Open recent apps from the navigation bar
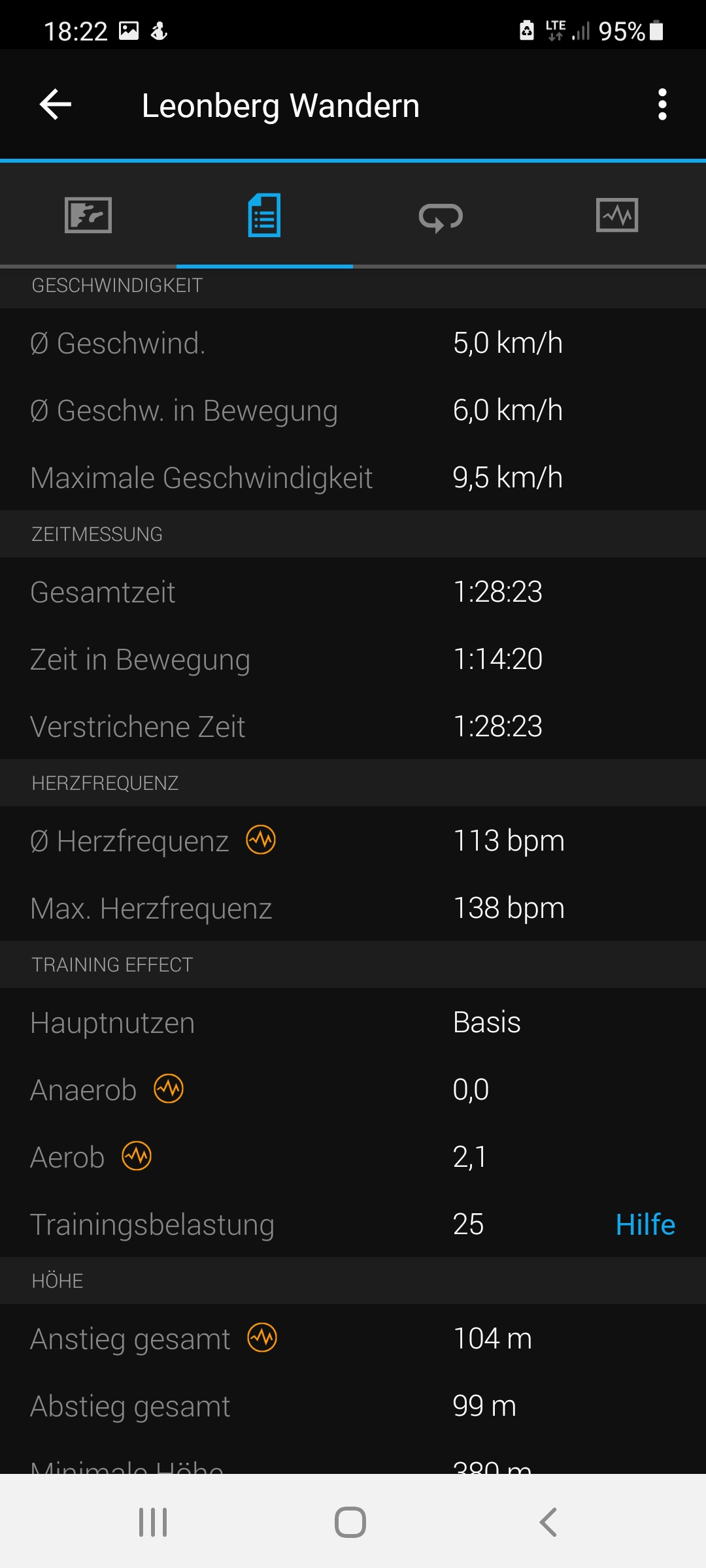The image size is (706, 1568). click(x=153, y=1522)
